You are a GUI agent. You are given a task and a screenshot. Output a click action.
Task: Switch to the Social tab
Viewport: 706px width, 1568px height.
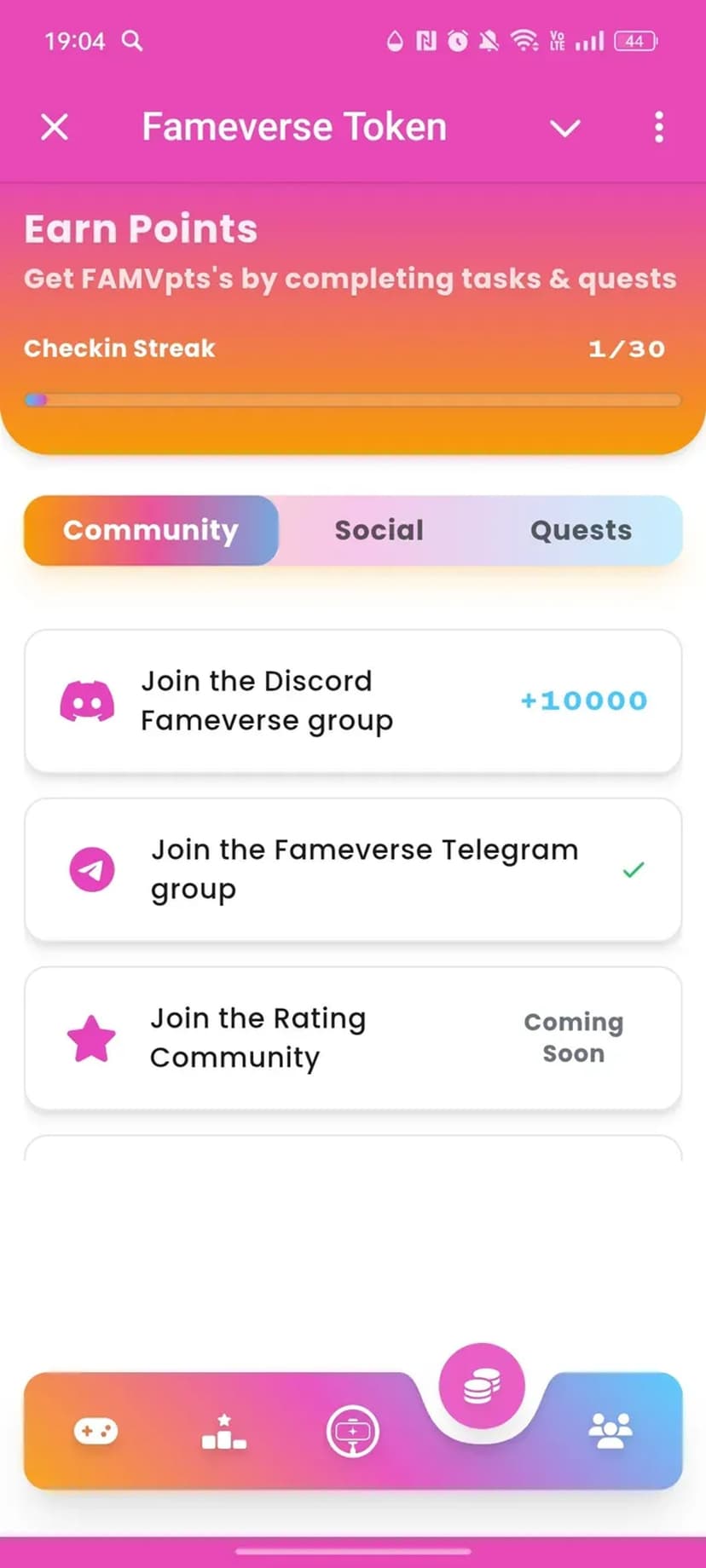click(x=379, y=530)
